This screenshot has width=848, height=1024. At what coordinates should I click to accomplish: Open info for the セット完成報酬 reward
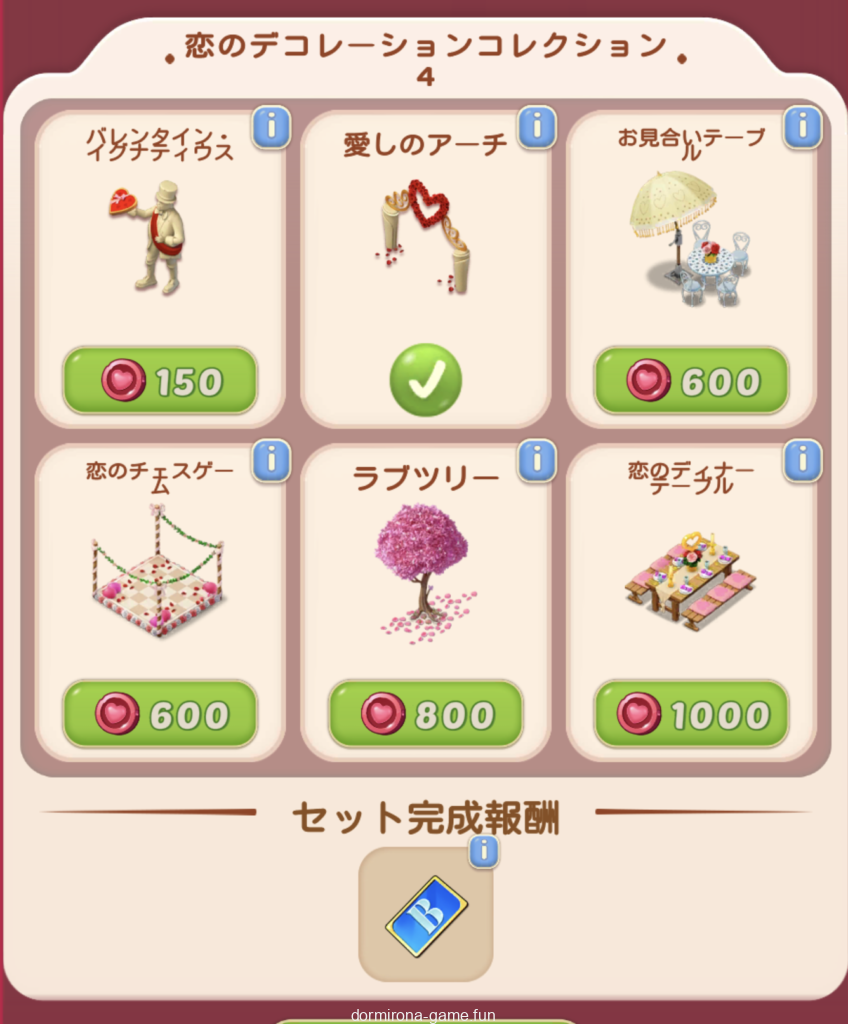click(483, 851)
